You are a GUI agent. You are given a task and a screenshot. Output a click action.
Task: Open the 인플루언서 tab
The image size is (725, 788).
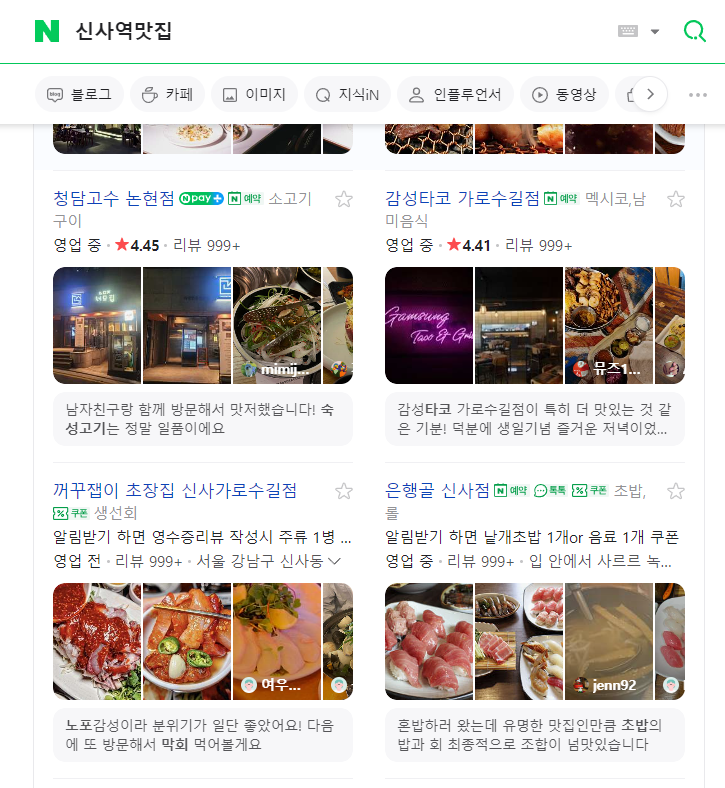(455, 95)
